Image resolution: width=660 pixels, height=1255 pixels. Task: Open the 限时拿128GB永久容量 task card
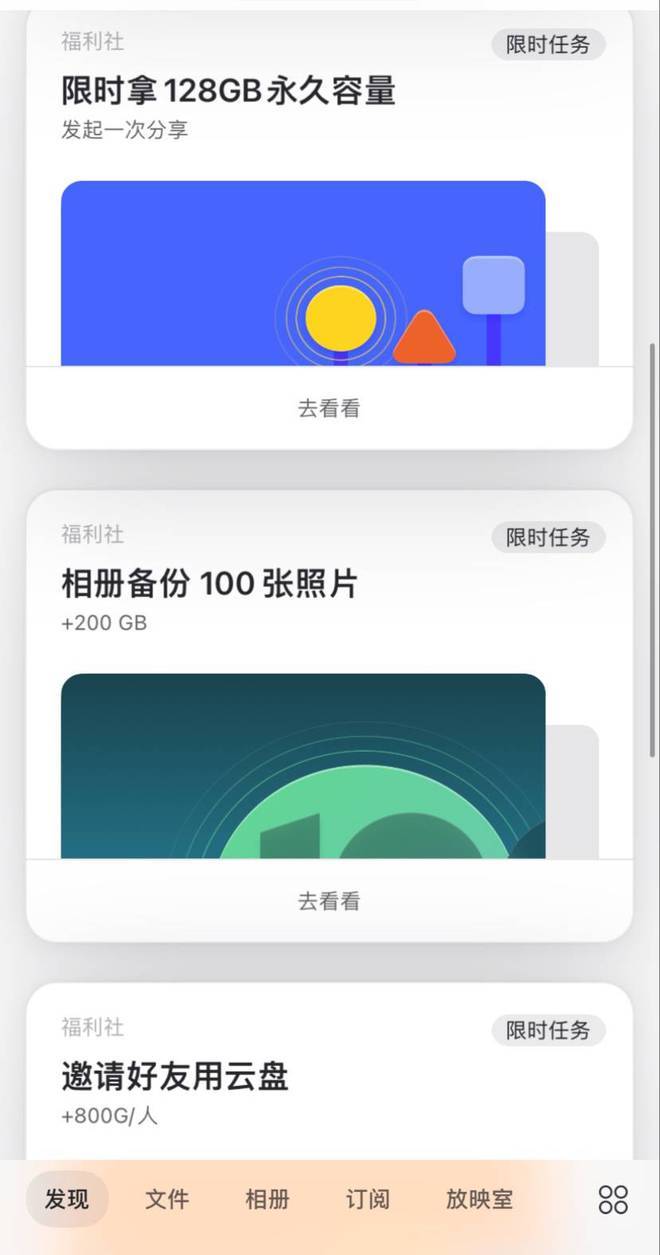[228, 92]
